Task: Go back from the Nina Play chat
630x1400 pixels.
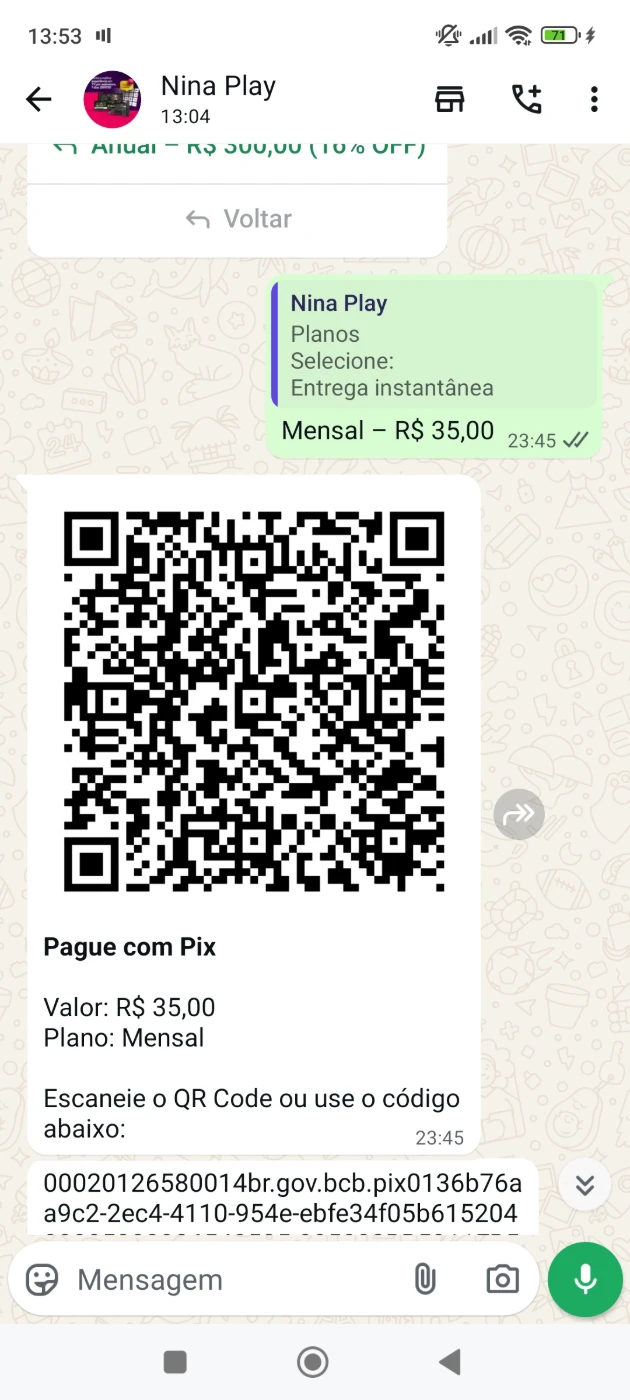Action: (38, 99)
